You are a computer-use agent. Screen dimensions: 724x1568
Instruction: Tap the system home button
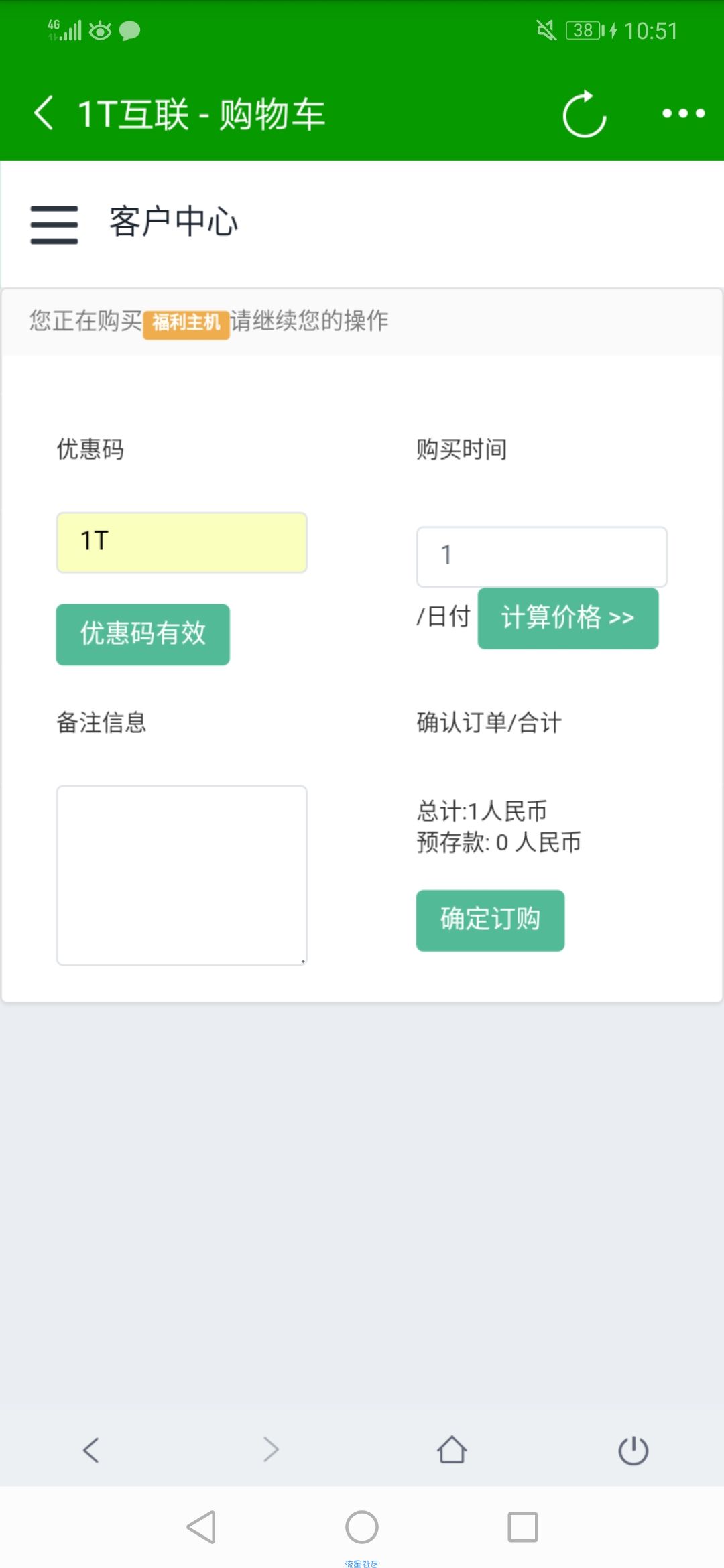[362, 1528]
